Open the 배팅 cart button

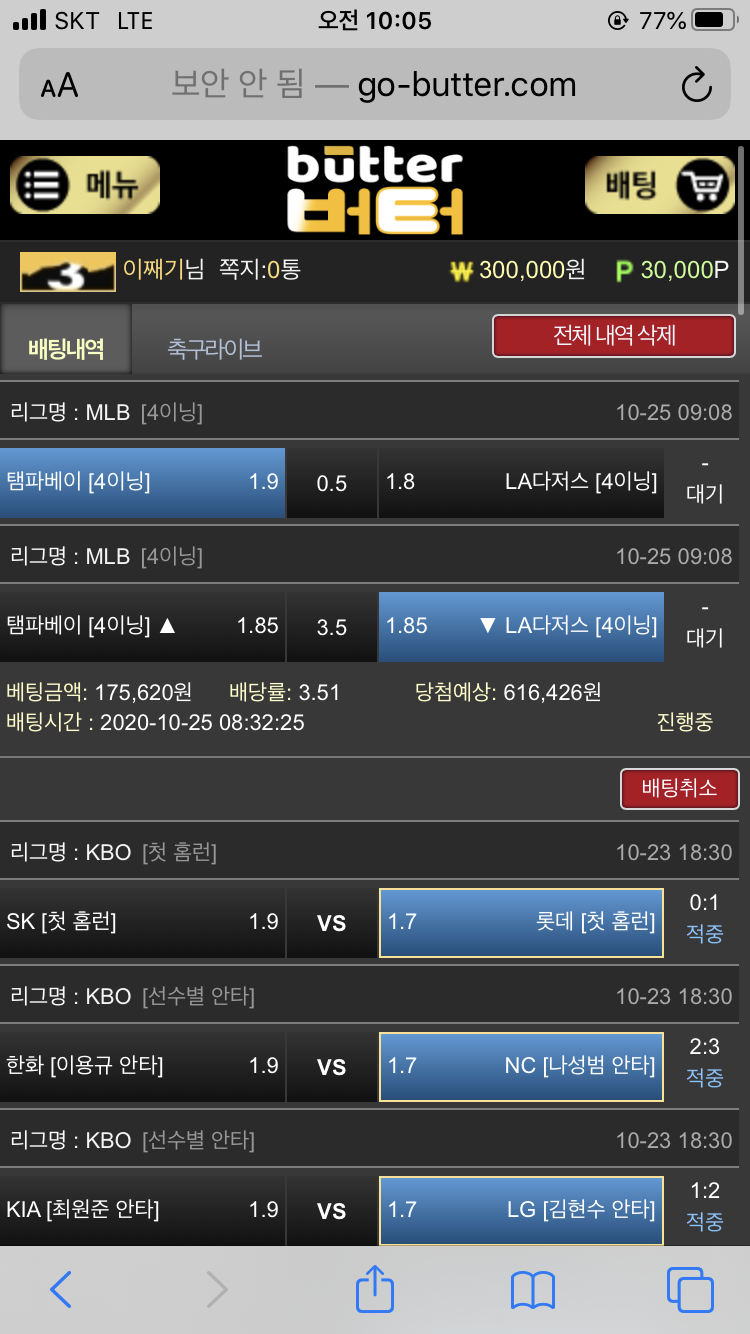659,185
